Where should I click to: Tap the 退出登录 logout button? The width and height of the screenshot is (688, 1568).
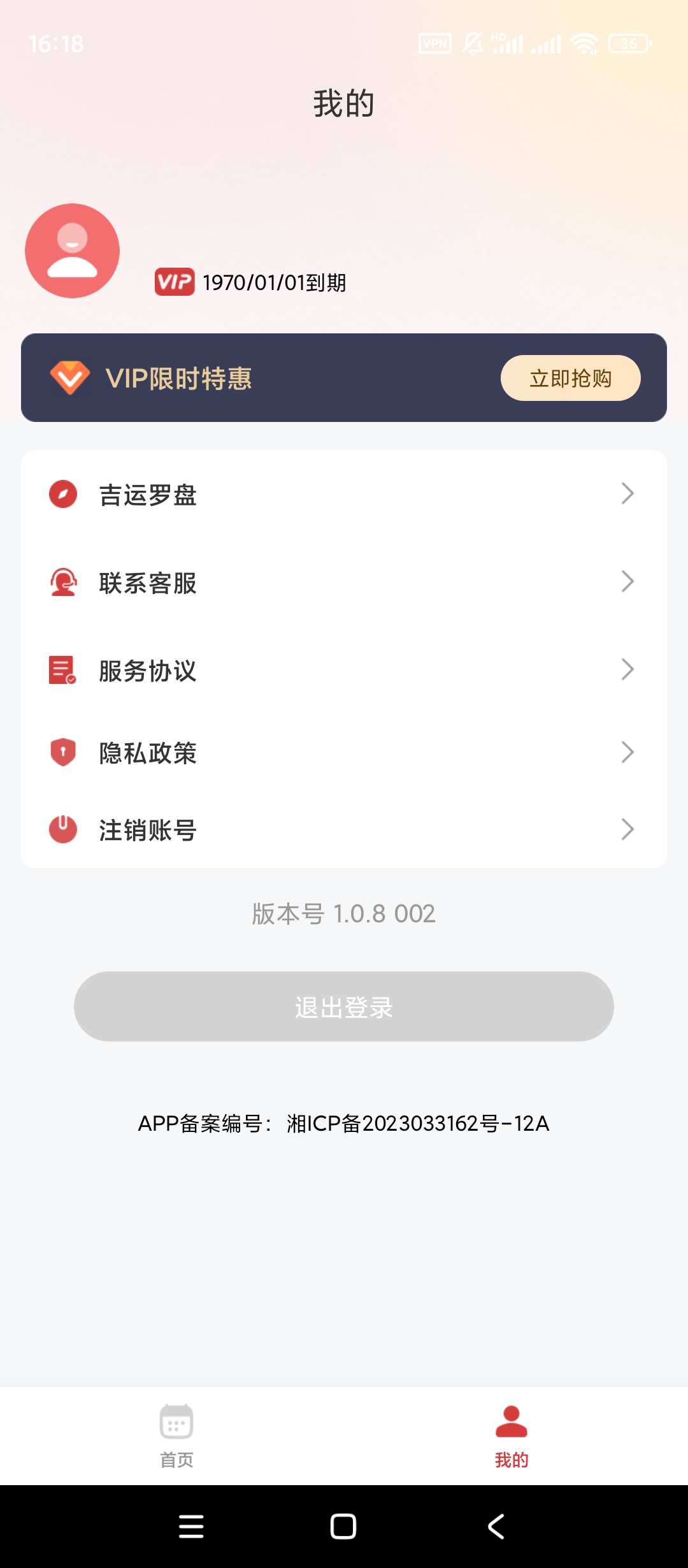click(x=344, y=1006)
